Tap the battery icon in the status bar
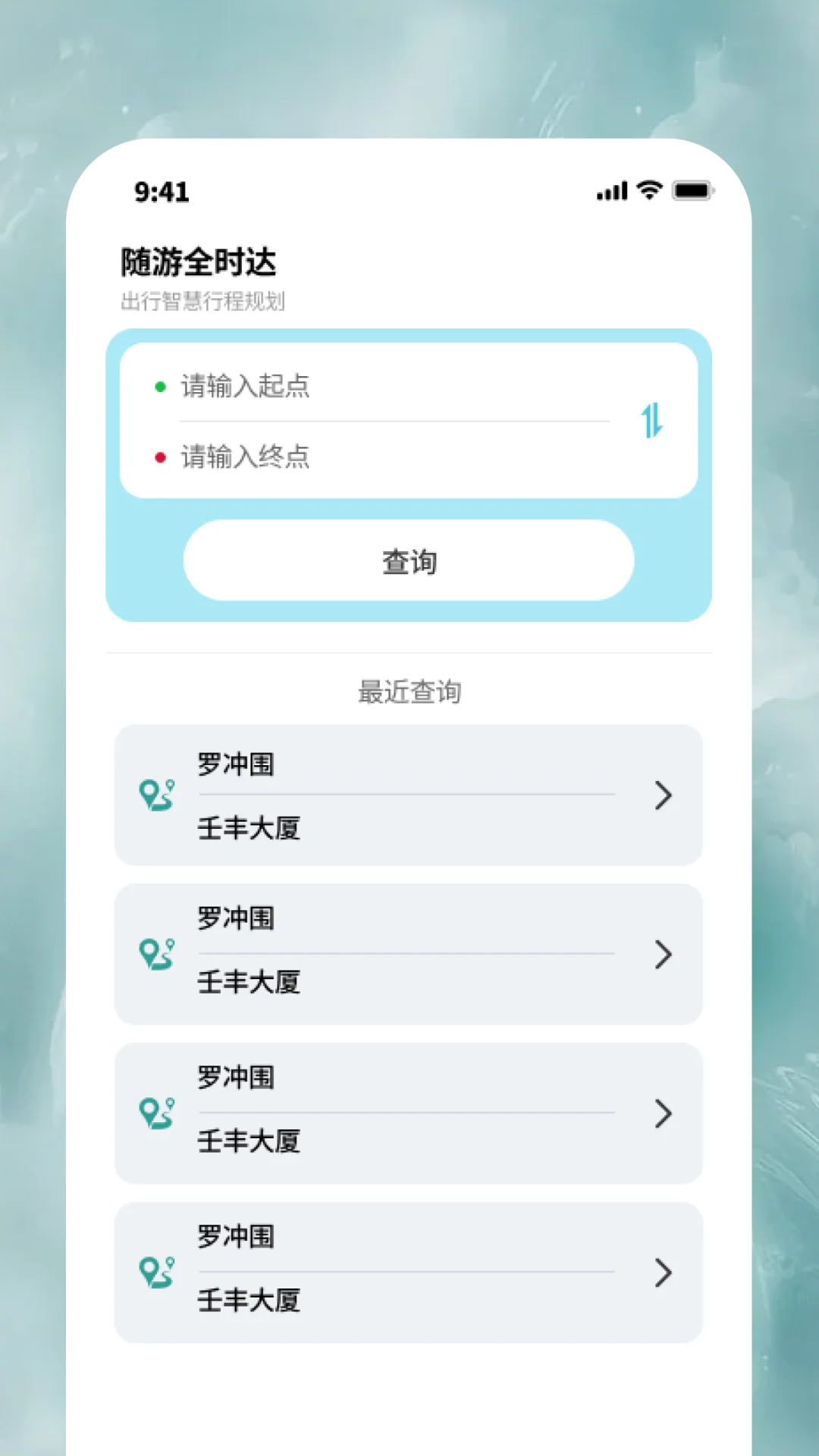The width and height of the screenshot is (819, 1456). (x=695, y=192)
